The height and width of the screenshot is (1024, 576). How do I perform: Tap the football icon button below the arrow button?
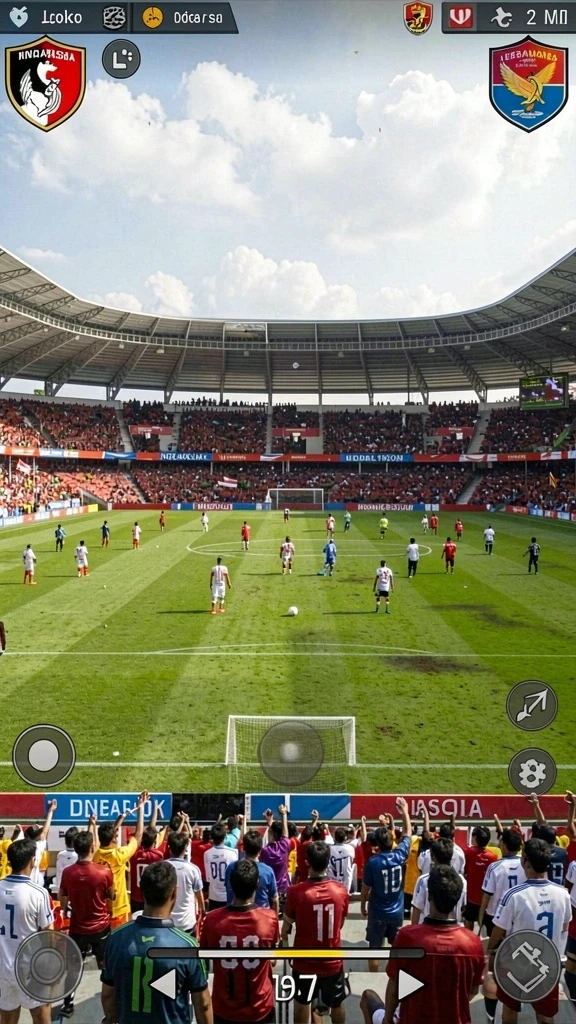point(532,772)
